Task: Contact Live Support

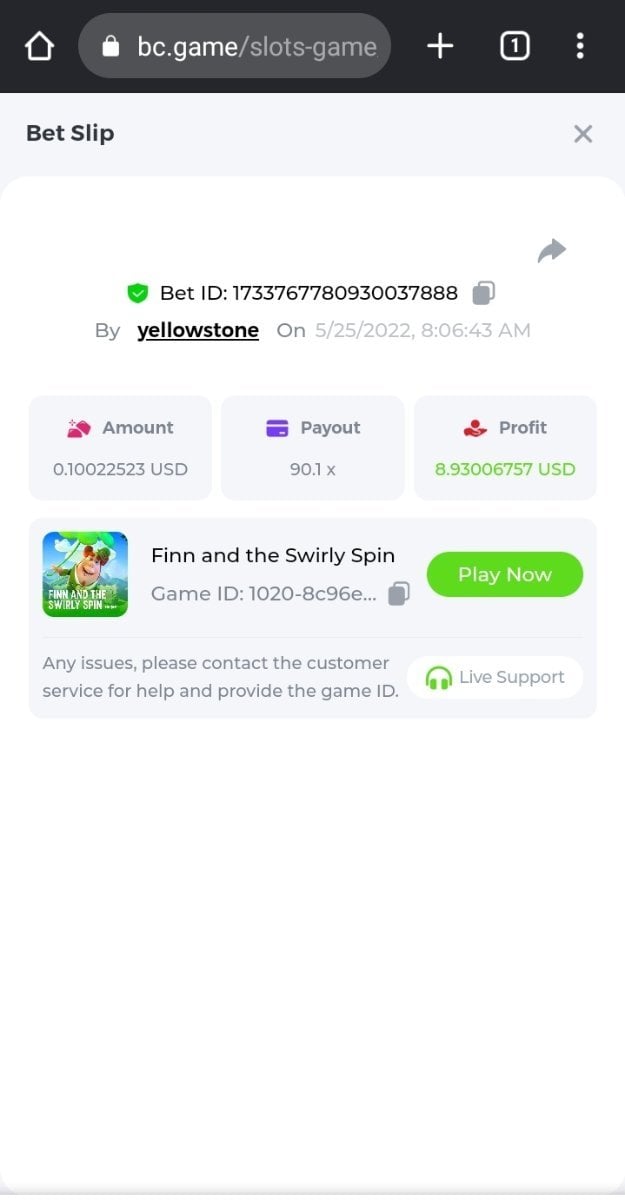Action: [495, 677]
